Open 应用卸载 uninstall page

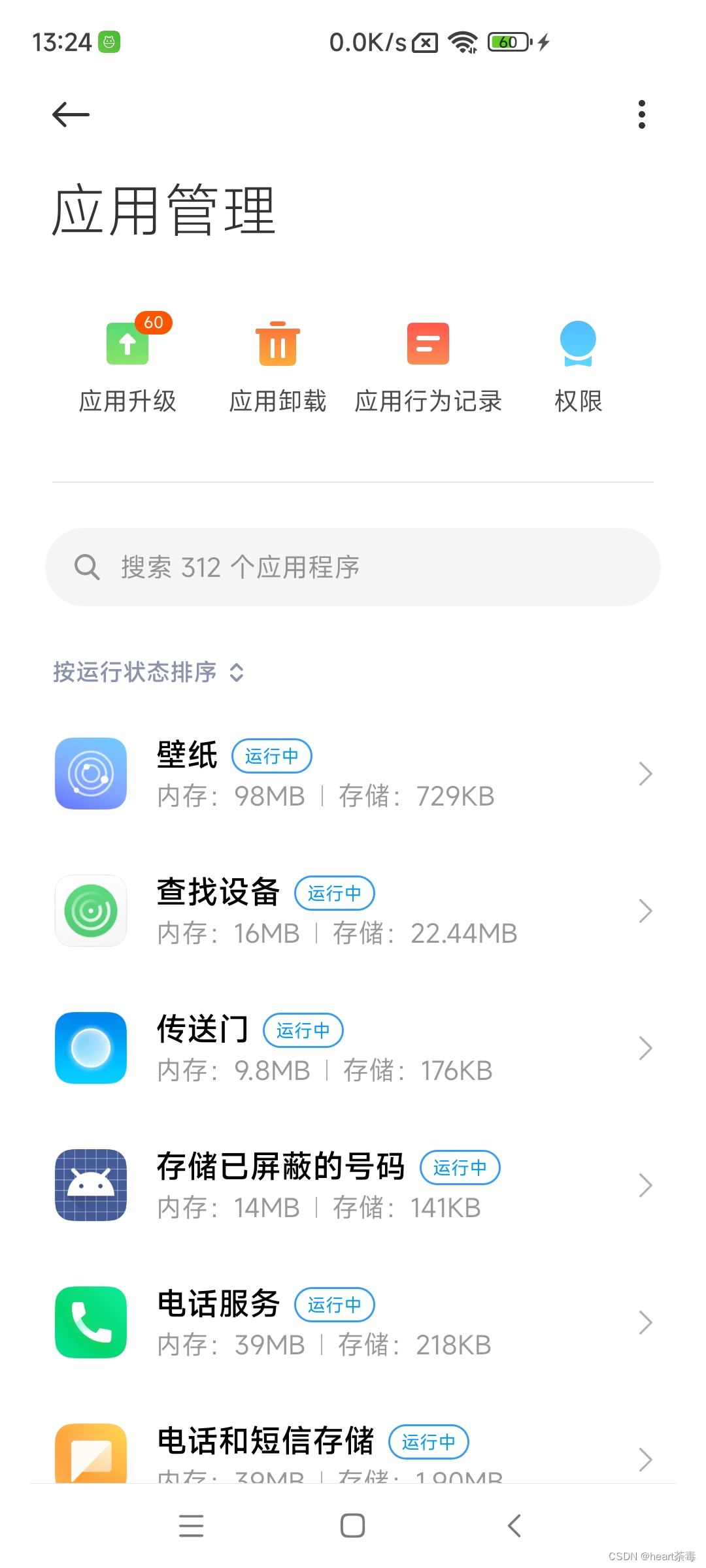(x=278, y=365)
